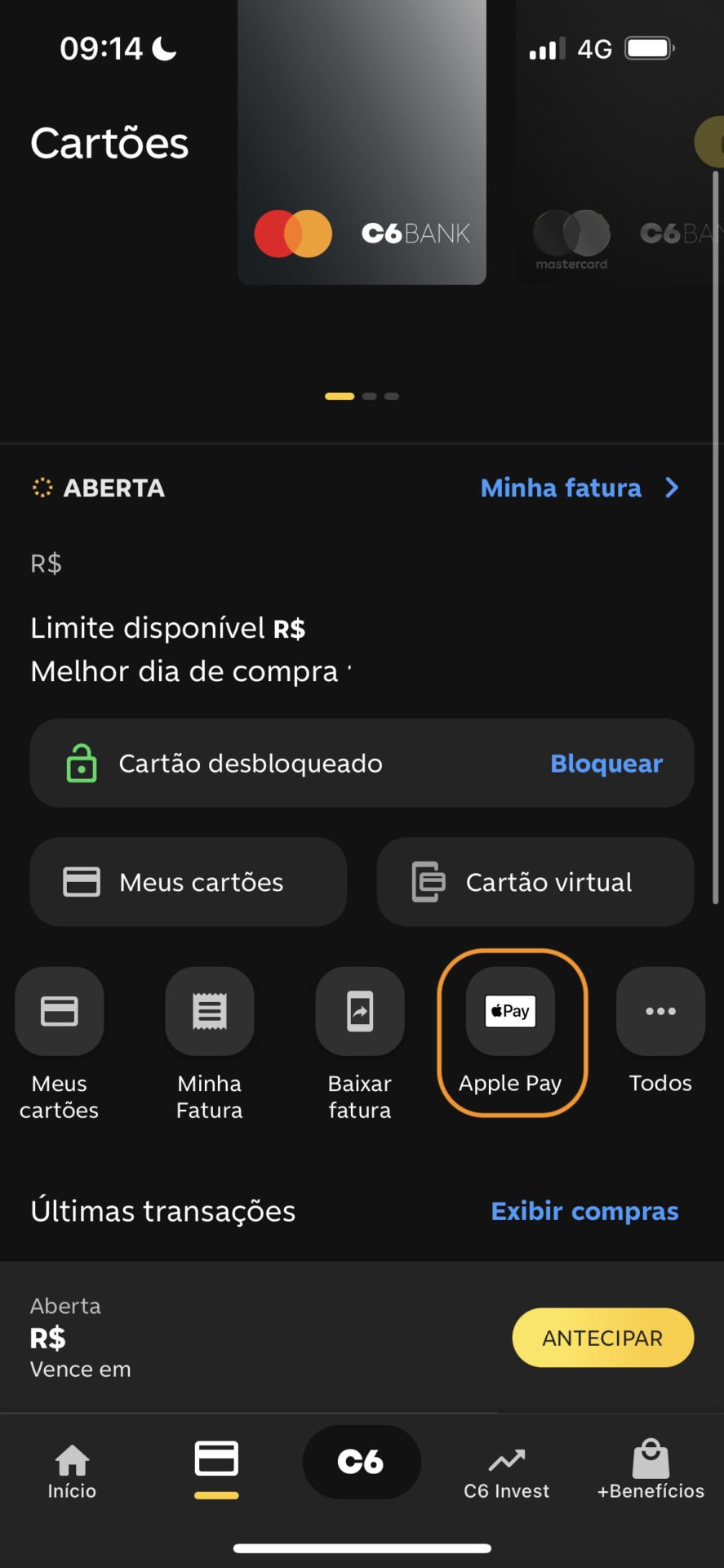This screenshot has height=1568, width=724.
Task: Tap the ANTECIPAR button
Action: coord(603,1338)
